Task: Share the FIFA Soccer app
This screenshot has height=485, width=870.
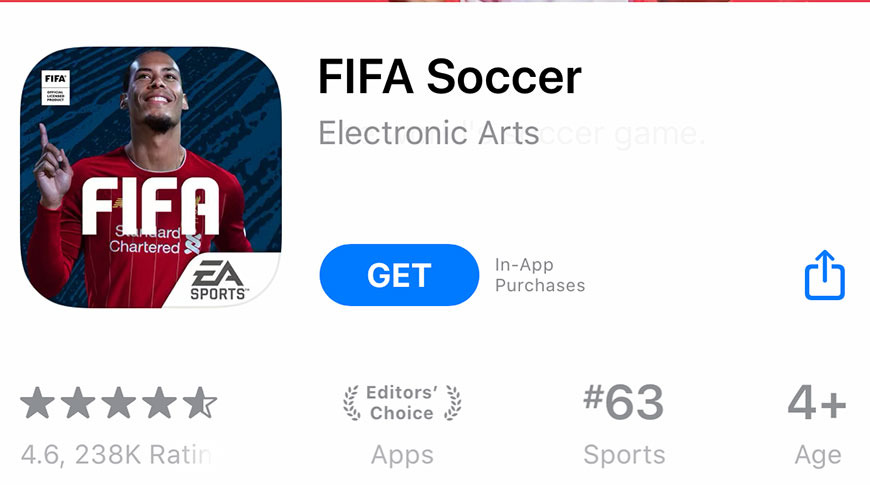Action: (825, 275)
